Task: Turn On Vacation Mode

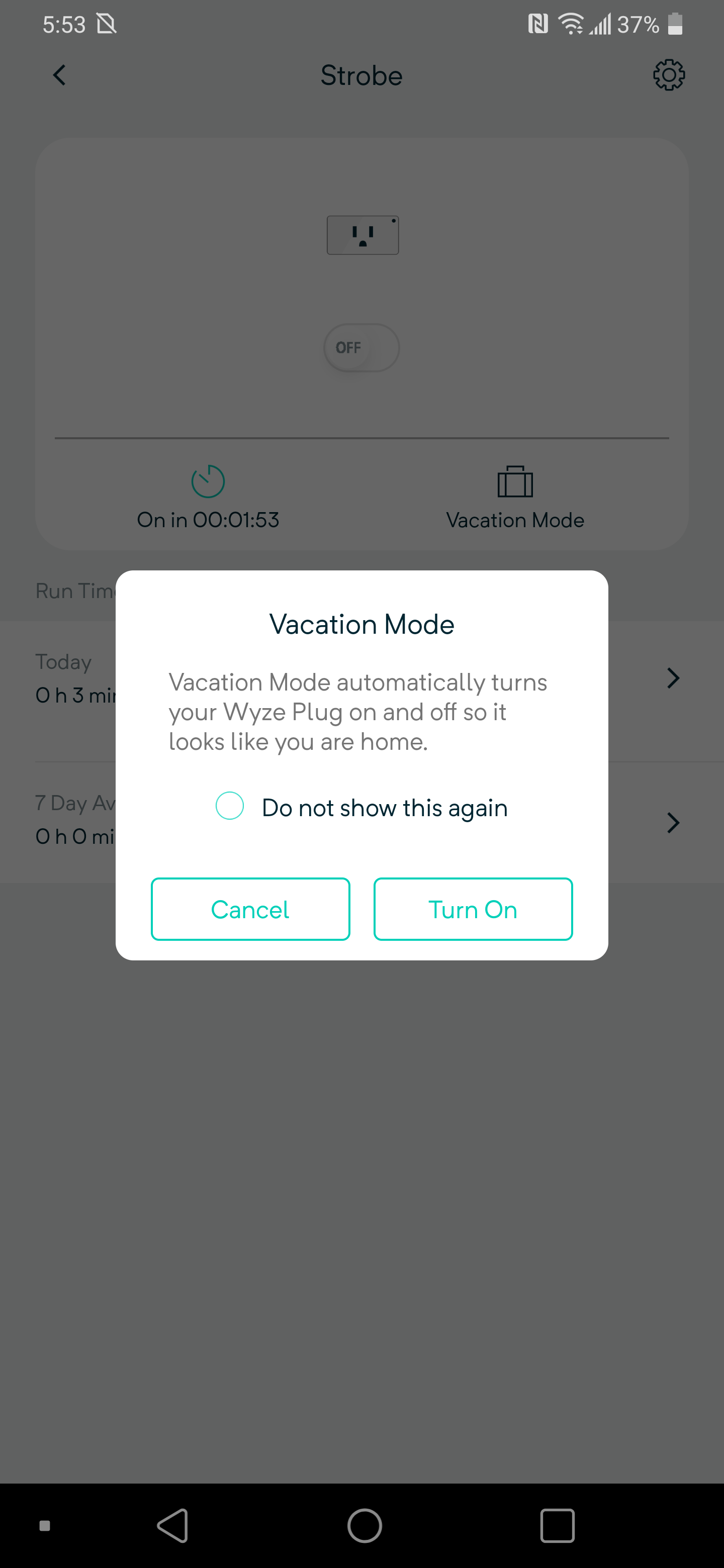Action: 473,909
